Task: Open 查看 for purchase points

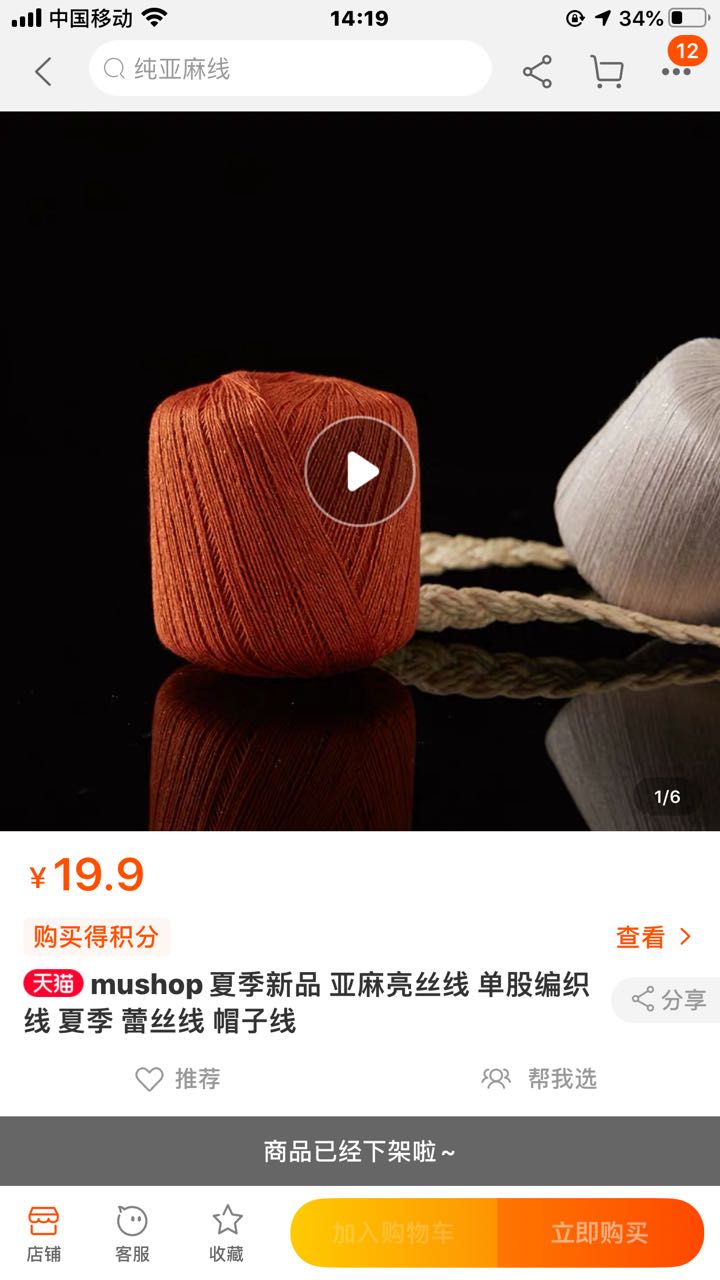Action: click(x=654, y=937)
